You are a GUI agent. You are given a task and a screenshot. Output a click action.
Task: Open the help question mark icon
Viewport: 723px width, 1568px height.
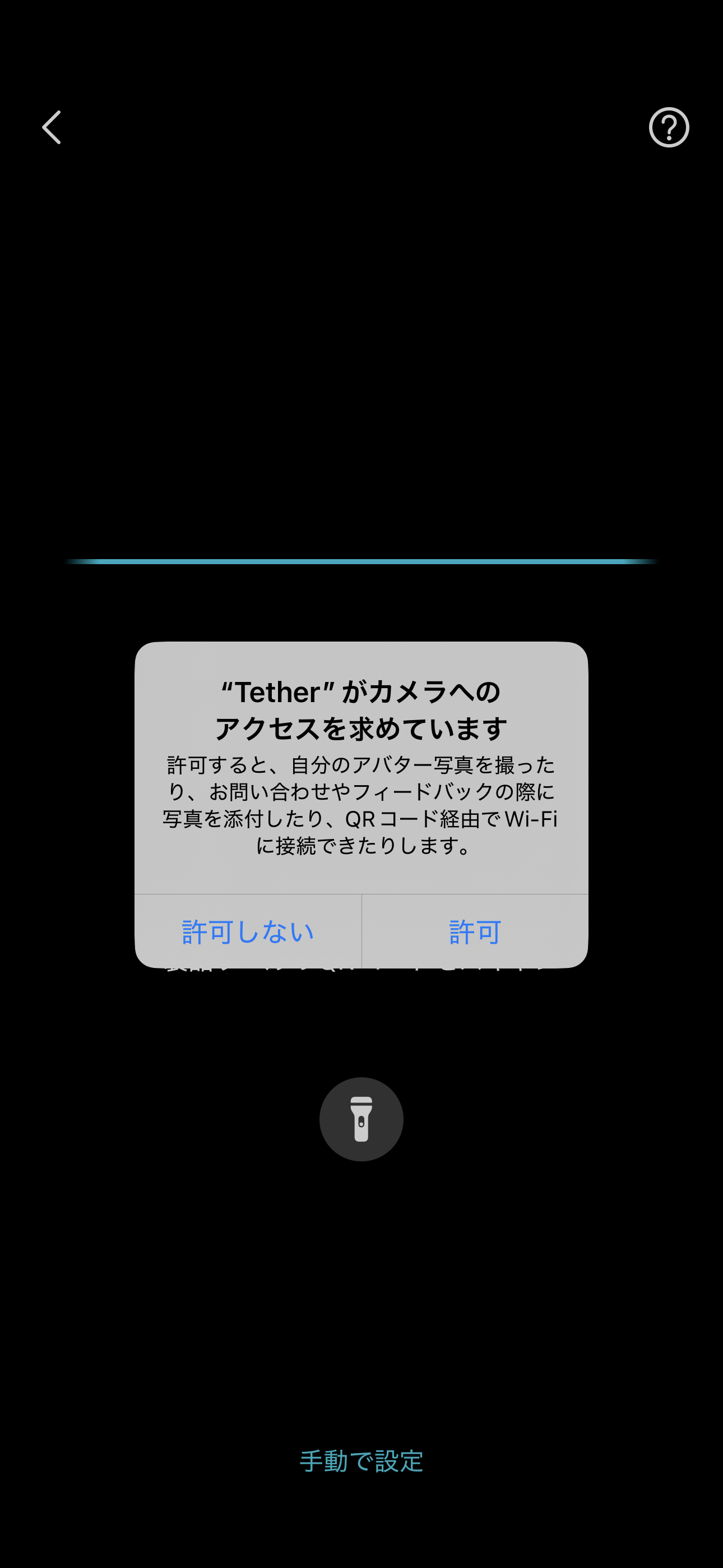pos(669,127)
